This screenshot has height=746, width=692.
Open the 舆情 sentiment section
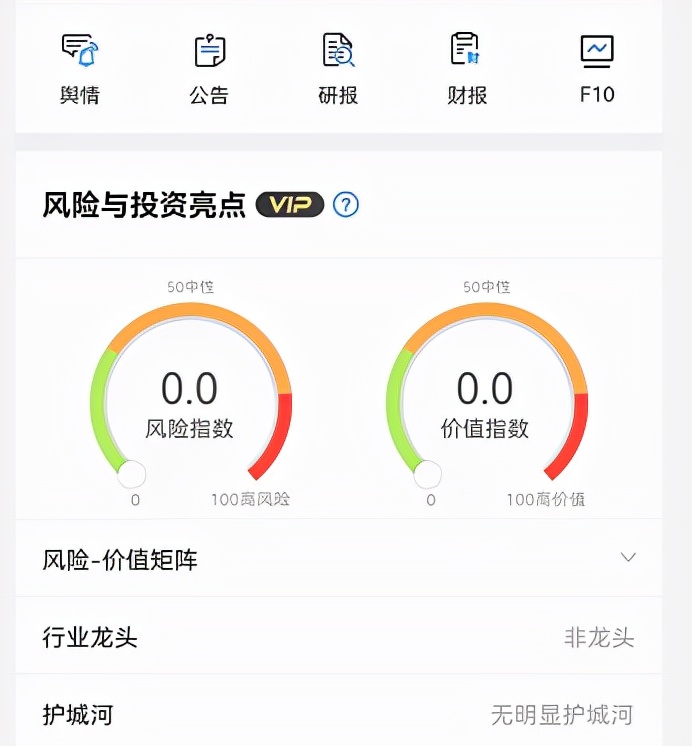[x=79, y=66]
